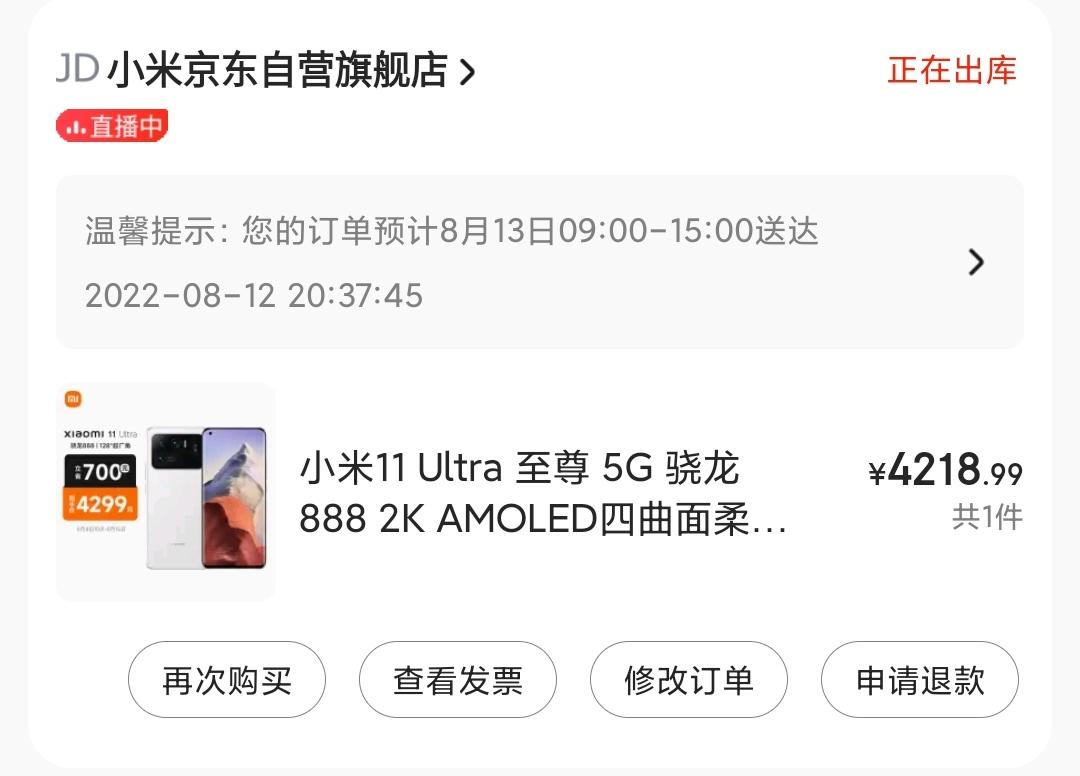The height and width of the screenshot is (776, 1080).
Task: Tap 修改订单 to modify the order
Action: point(689,680)
